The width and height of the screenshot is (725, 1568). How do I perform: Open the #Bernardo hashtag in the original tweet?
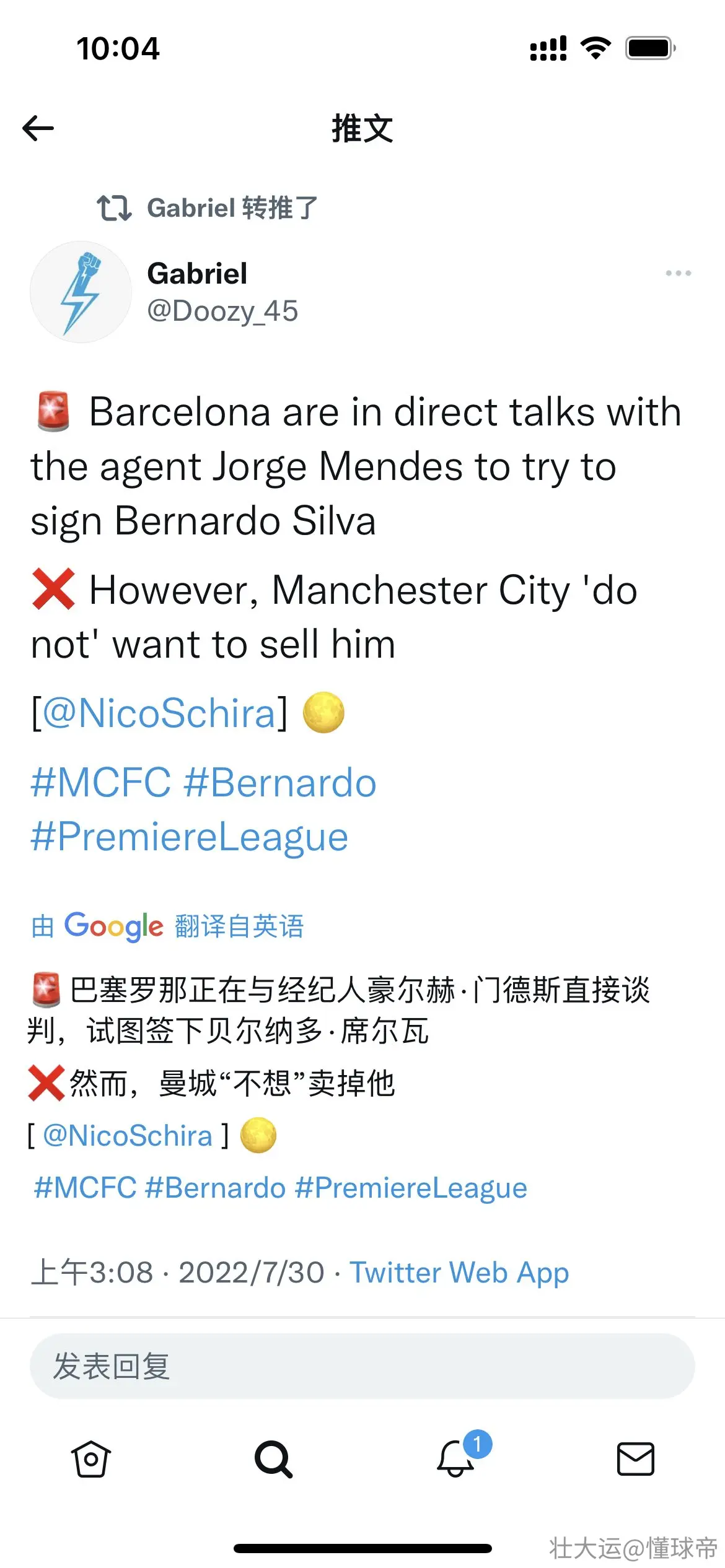(x=280, y=782)
